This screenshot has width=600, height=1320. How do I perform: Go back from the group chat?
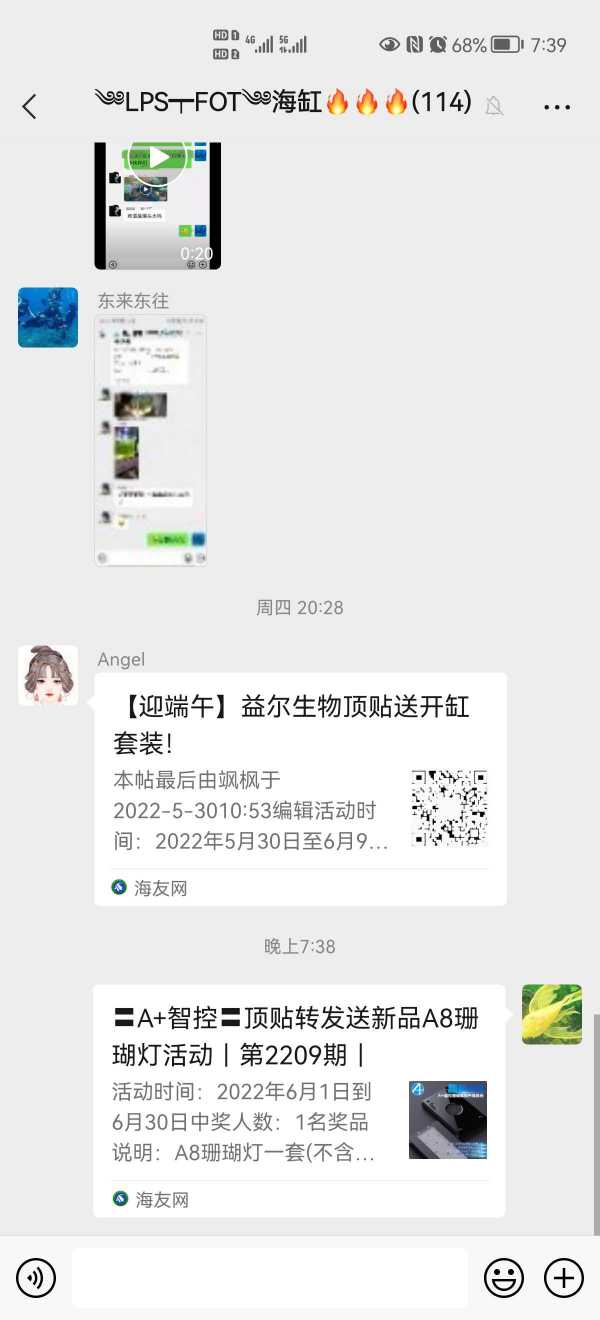29,106
